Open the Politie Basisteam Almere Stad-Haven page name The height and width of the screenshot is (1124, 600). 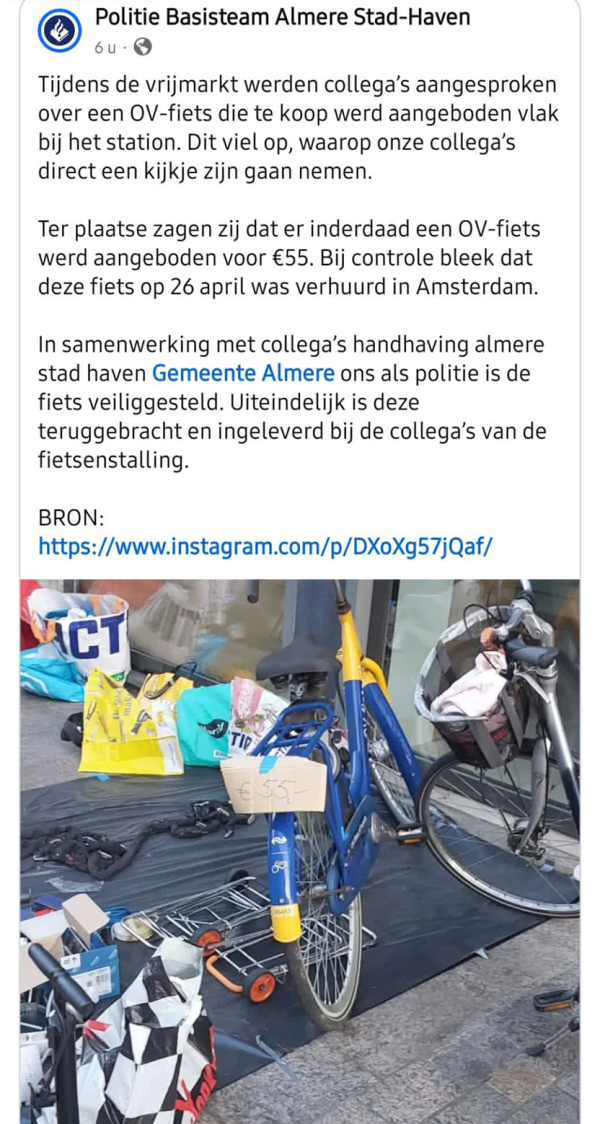[282, 17]
